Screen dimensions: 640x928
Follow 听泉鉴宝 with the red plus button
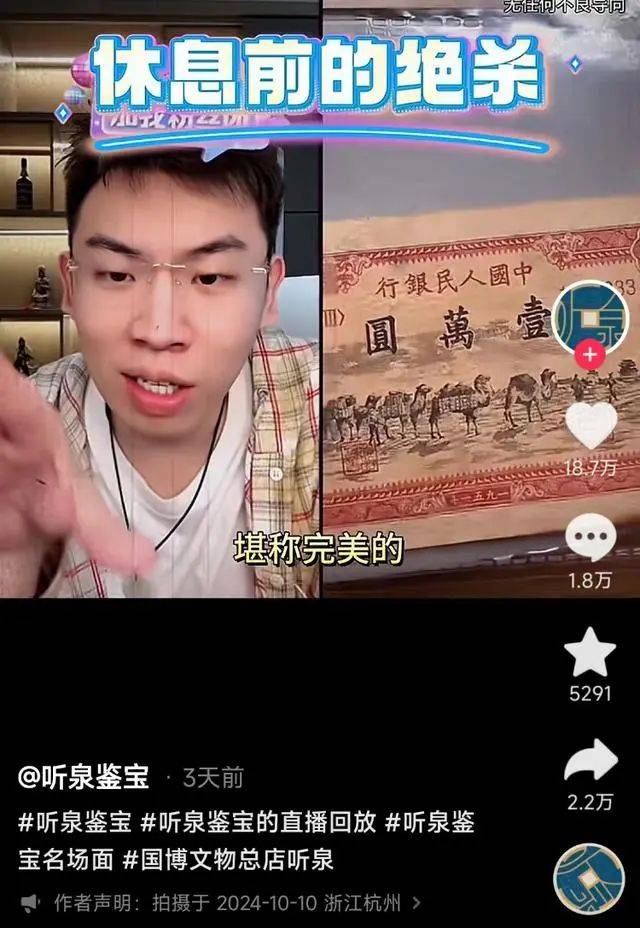[590, 354]
